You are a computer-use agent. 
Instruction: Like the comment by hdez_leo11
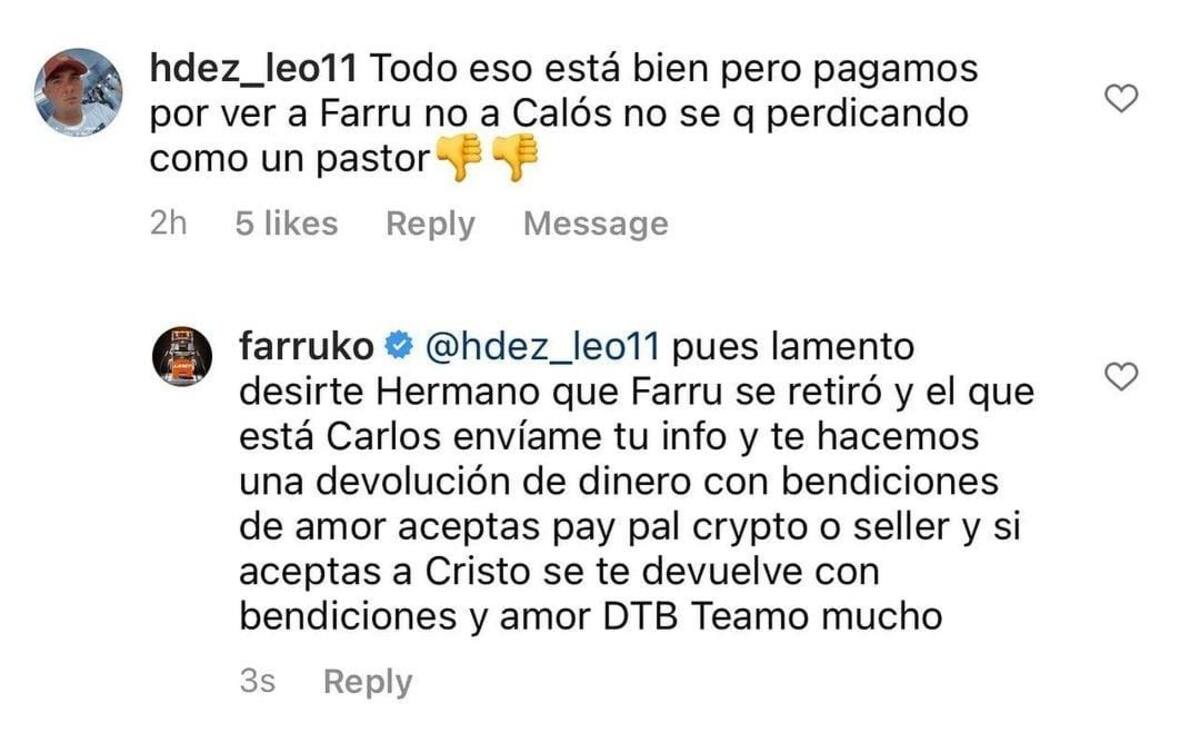pyautogui.click(x=1122, y=98)
